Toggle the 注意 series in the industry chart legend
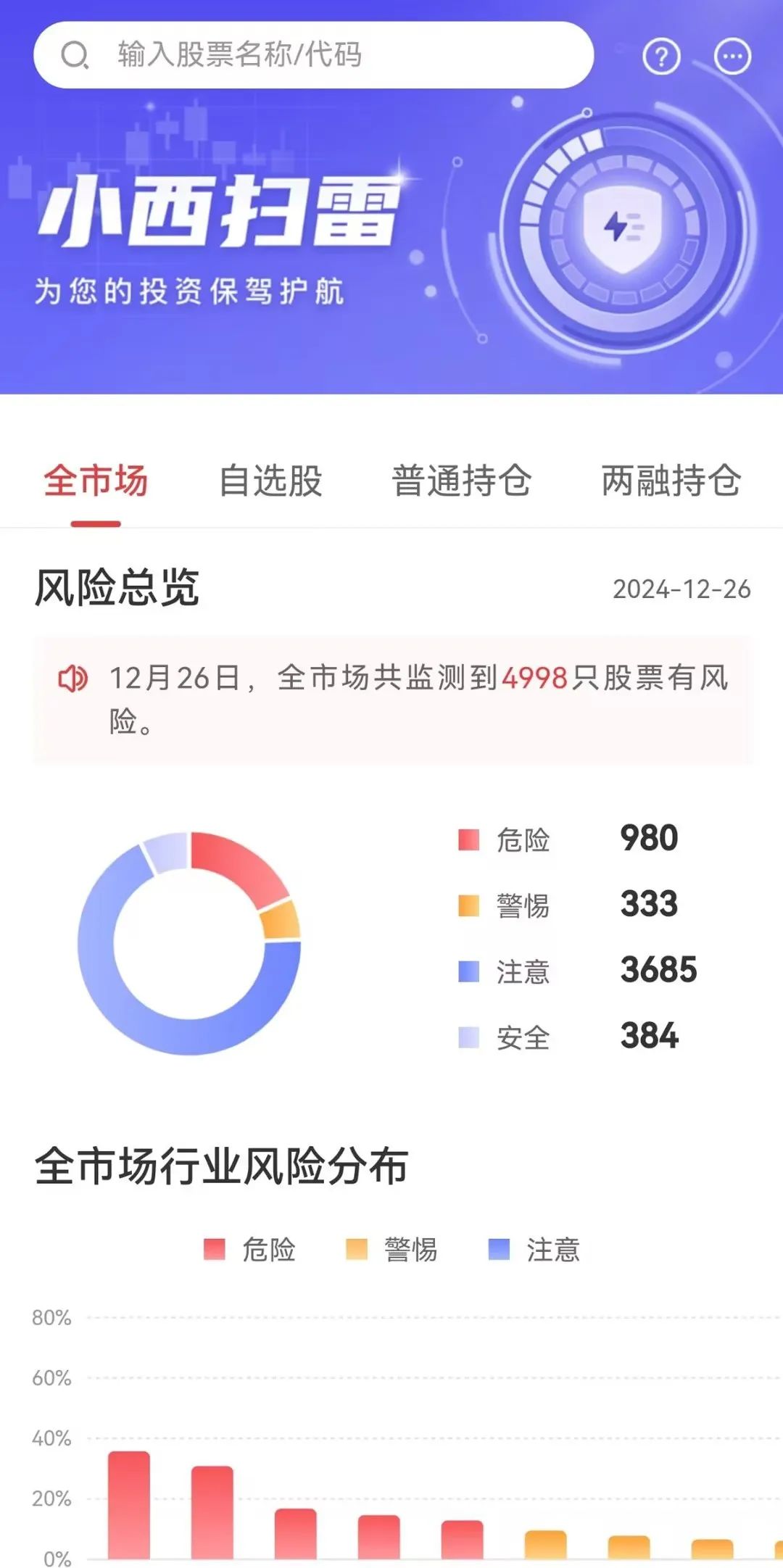Image resolution: width=783 pixels, height=1568 pixels. point(534,1250)
